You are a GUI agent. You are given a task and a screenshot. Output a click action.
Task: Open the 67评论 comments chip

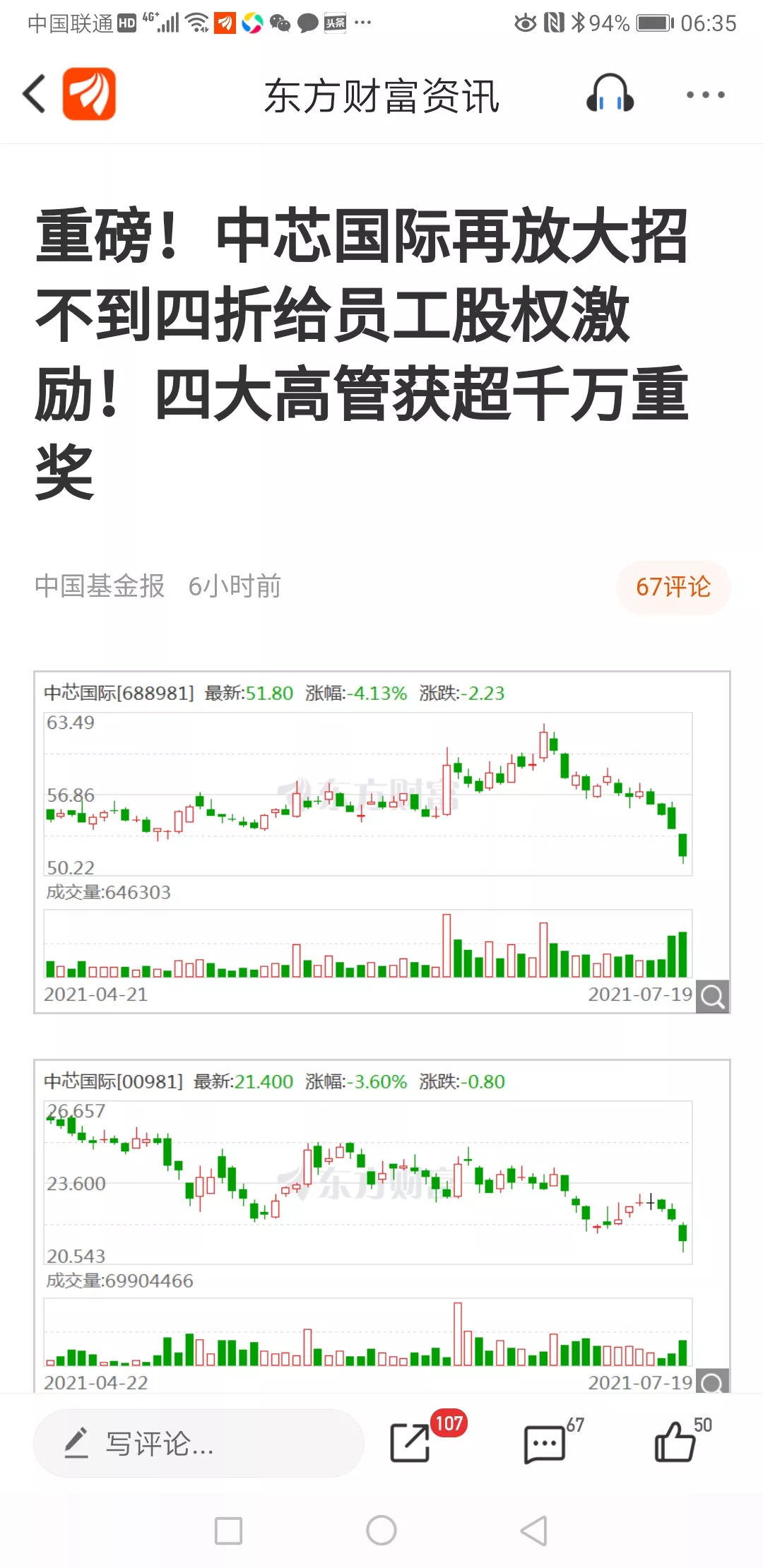point(673,587)
